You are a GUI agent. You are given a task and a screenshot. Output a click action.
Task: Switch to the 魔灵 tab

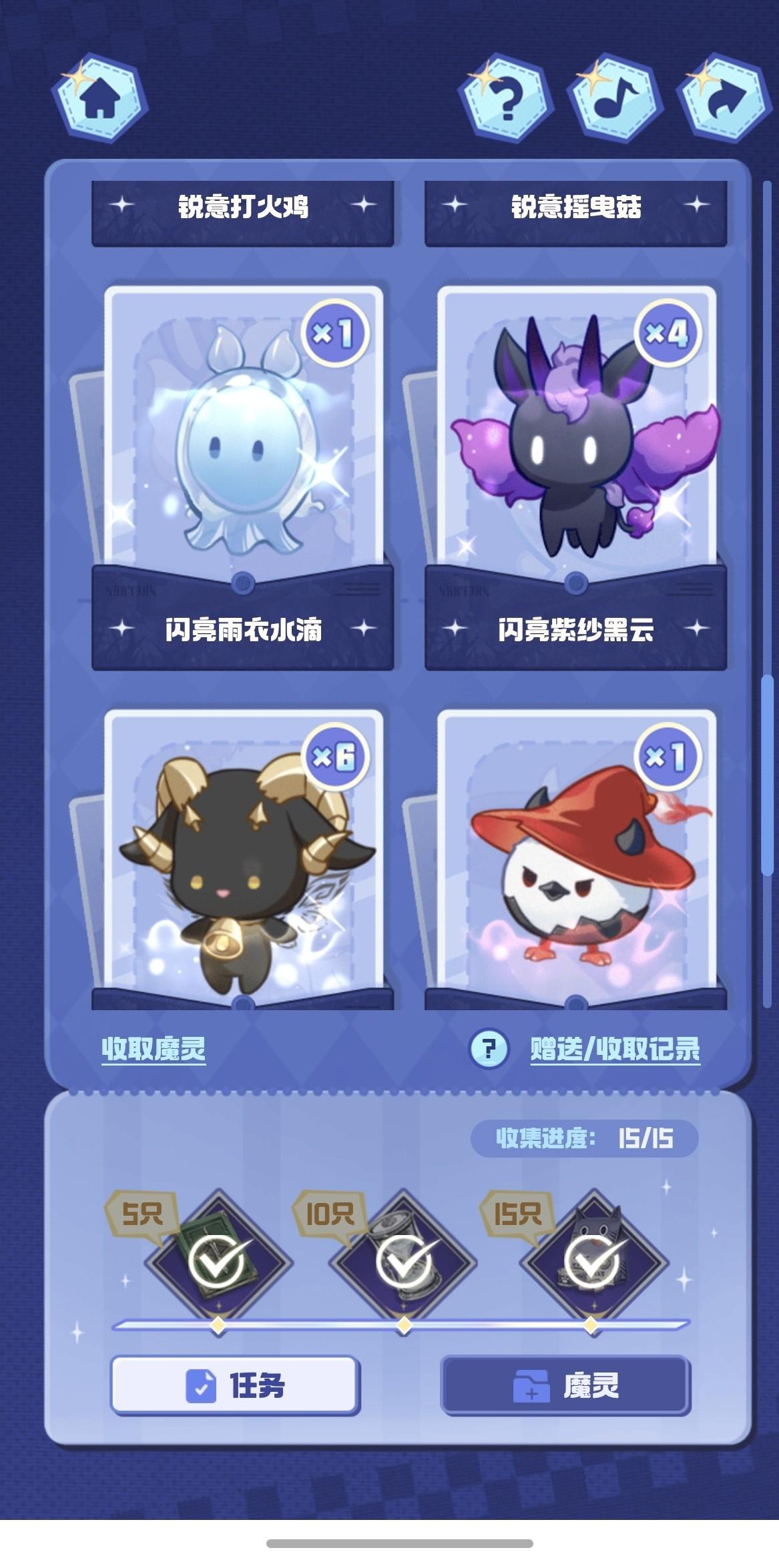(x=565, y=1386)
